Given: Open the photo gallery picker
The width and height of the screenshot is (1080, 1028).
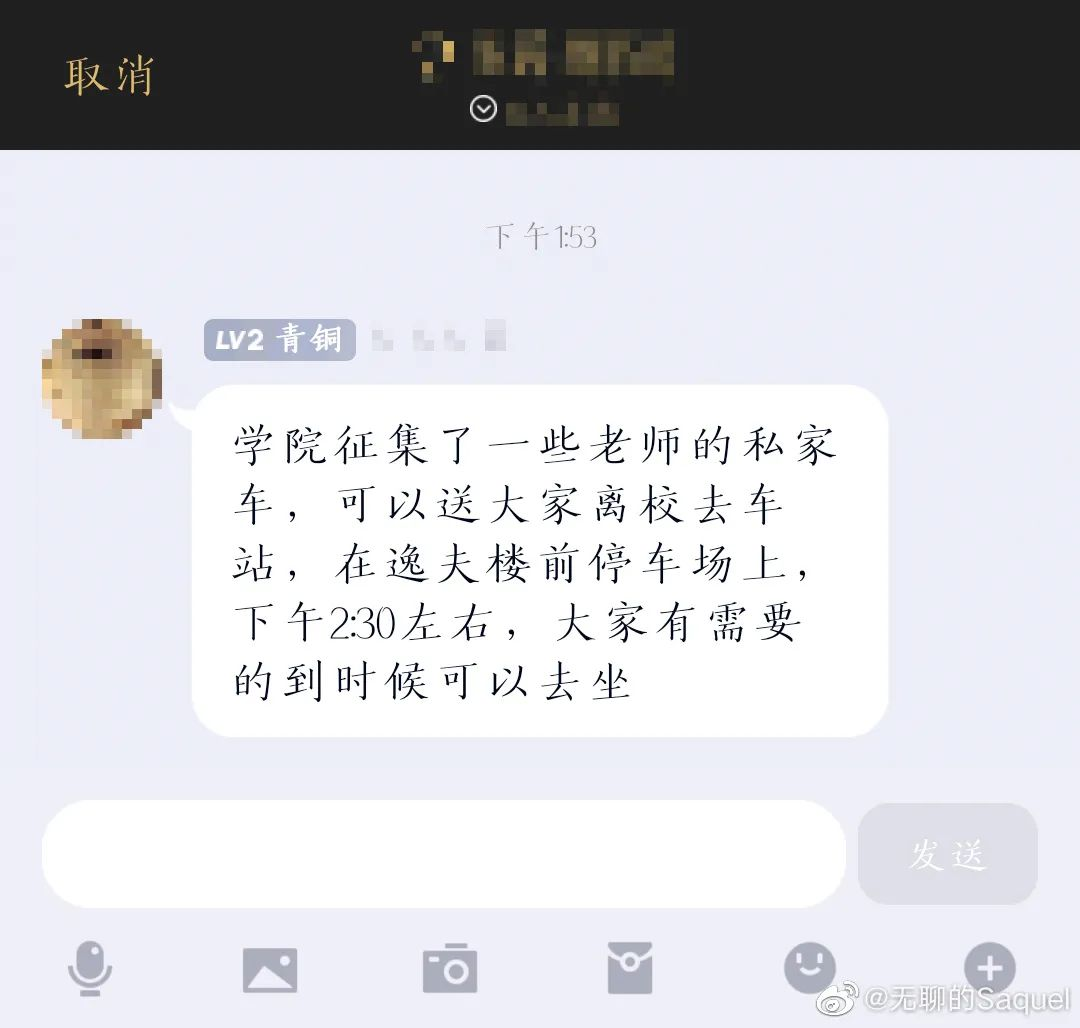Looking at the screenshot, I should (x=270, y=968).
